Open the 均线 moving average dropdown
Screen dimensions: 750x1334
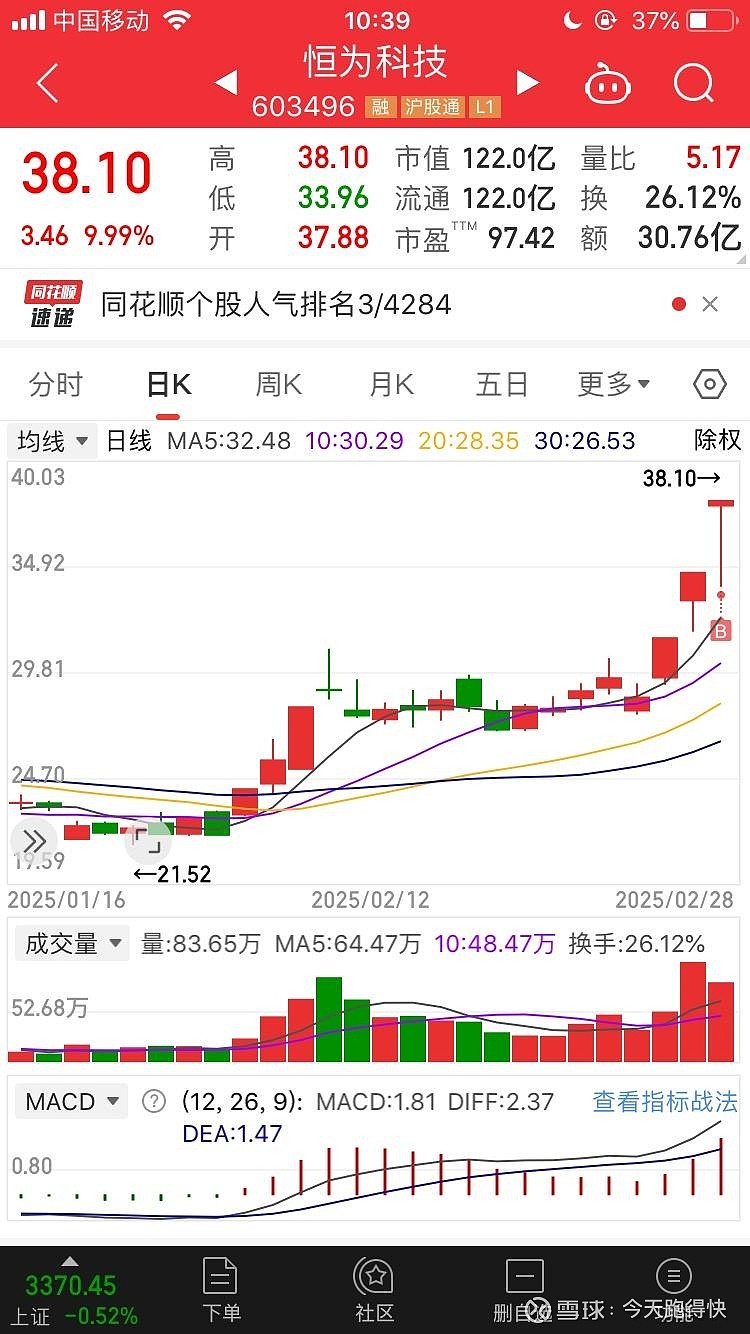[x=51, y=440]
